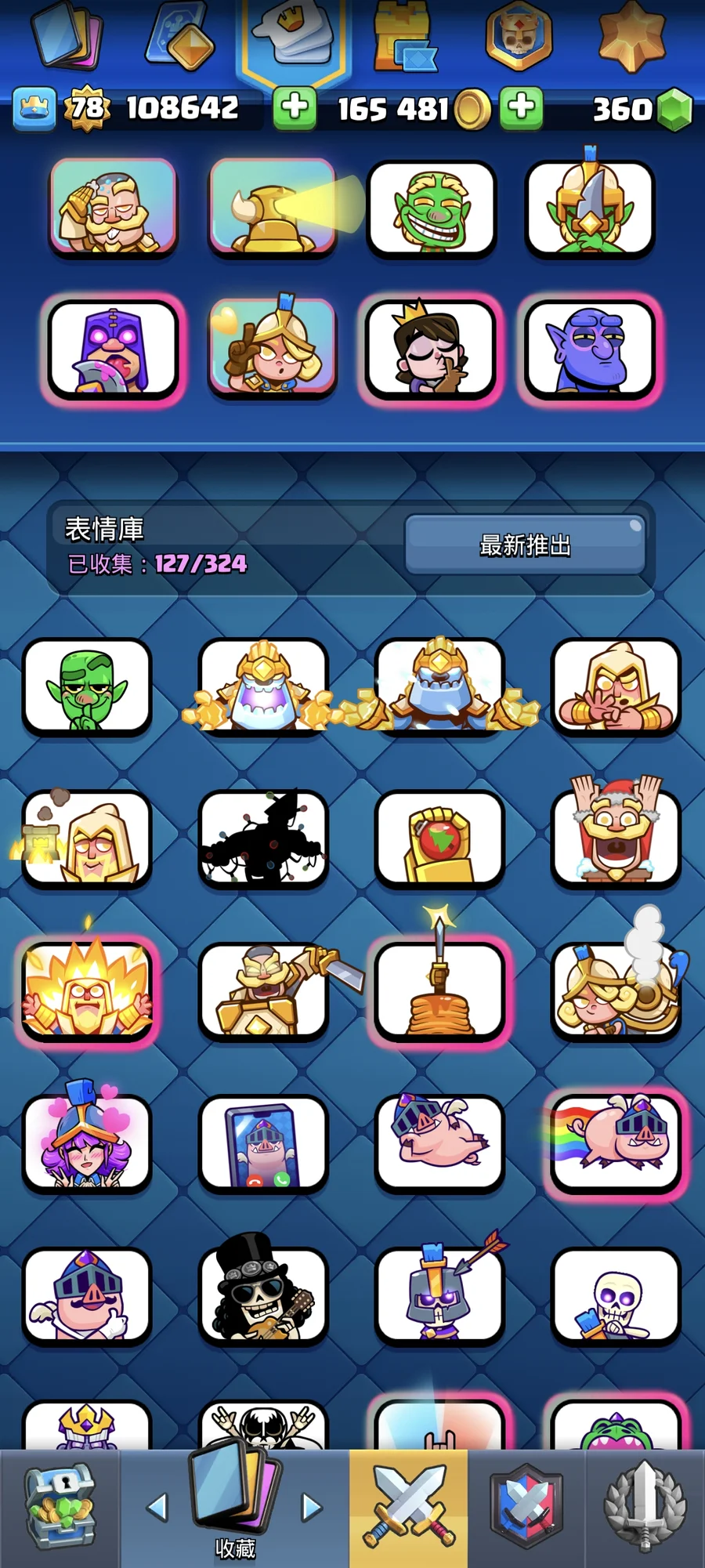705x1568 pixels.
Task: Open the treasure chest shop tab
Action: pyautogui.click(x=60, y=1508)
